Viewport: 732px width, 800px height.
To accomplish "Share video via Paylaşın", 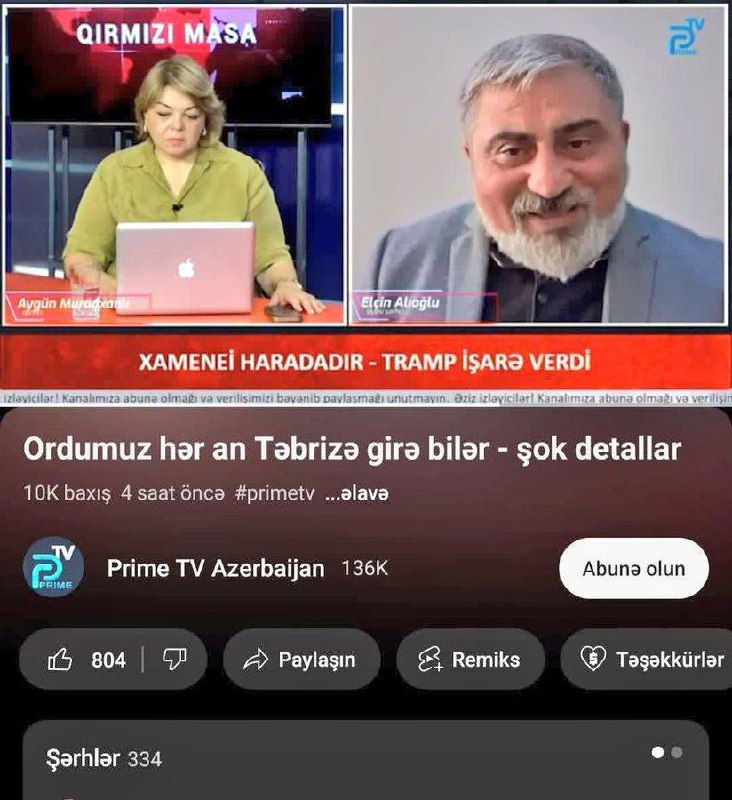I will pos(302,660).
